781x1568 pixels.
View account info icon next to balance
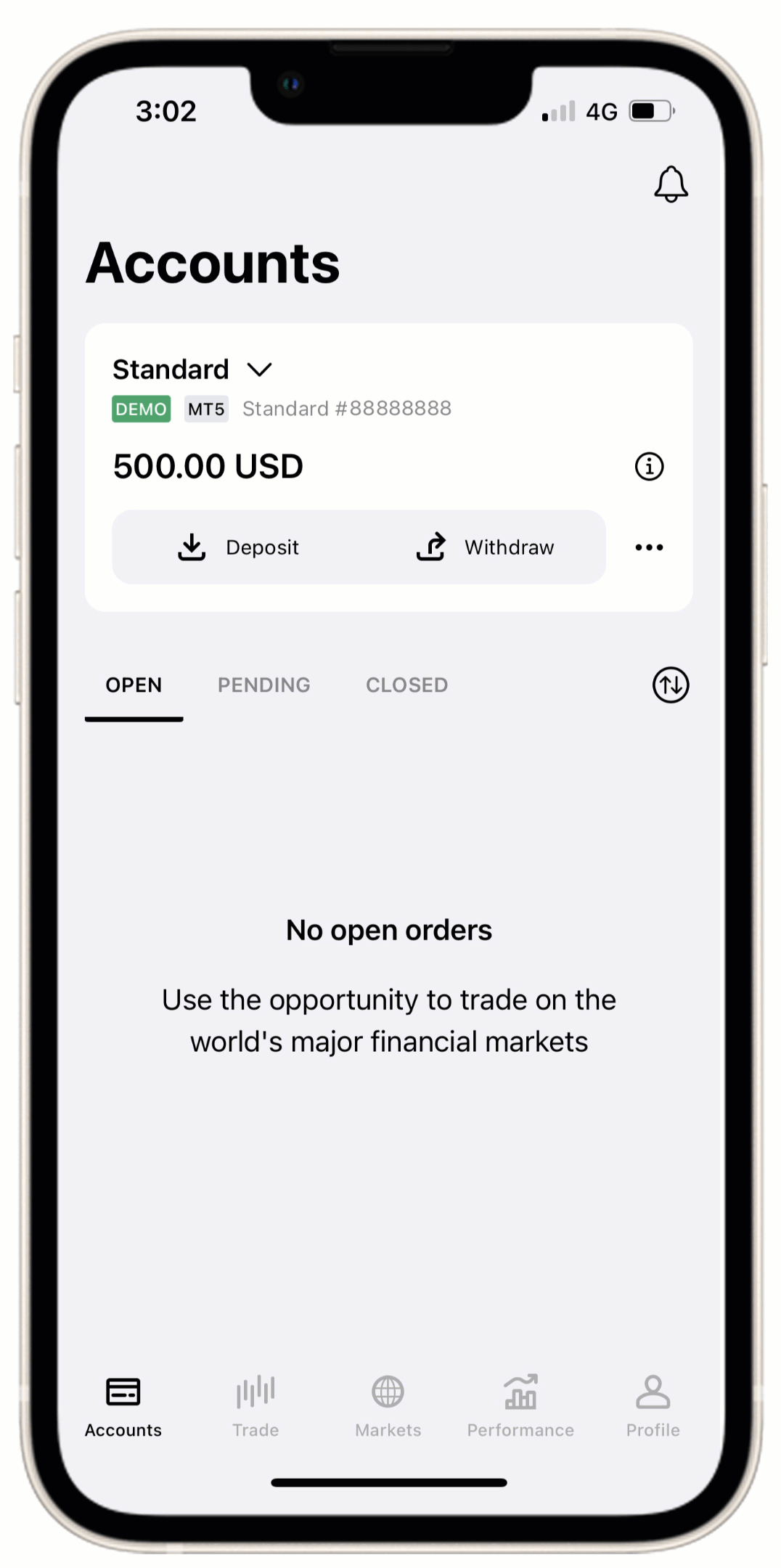649,466
